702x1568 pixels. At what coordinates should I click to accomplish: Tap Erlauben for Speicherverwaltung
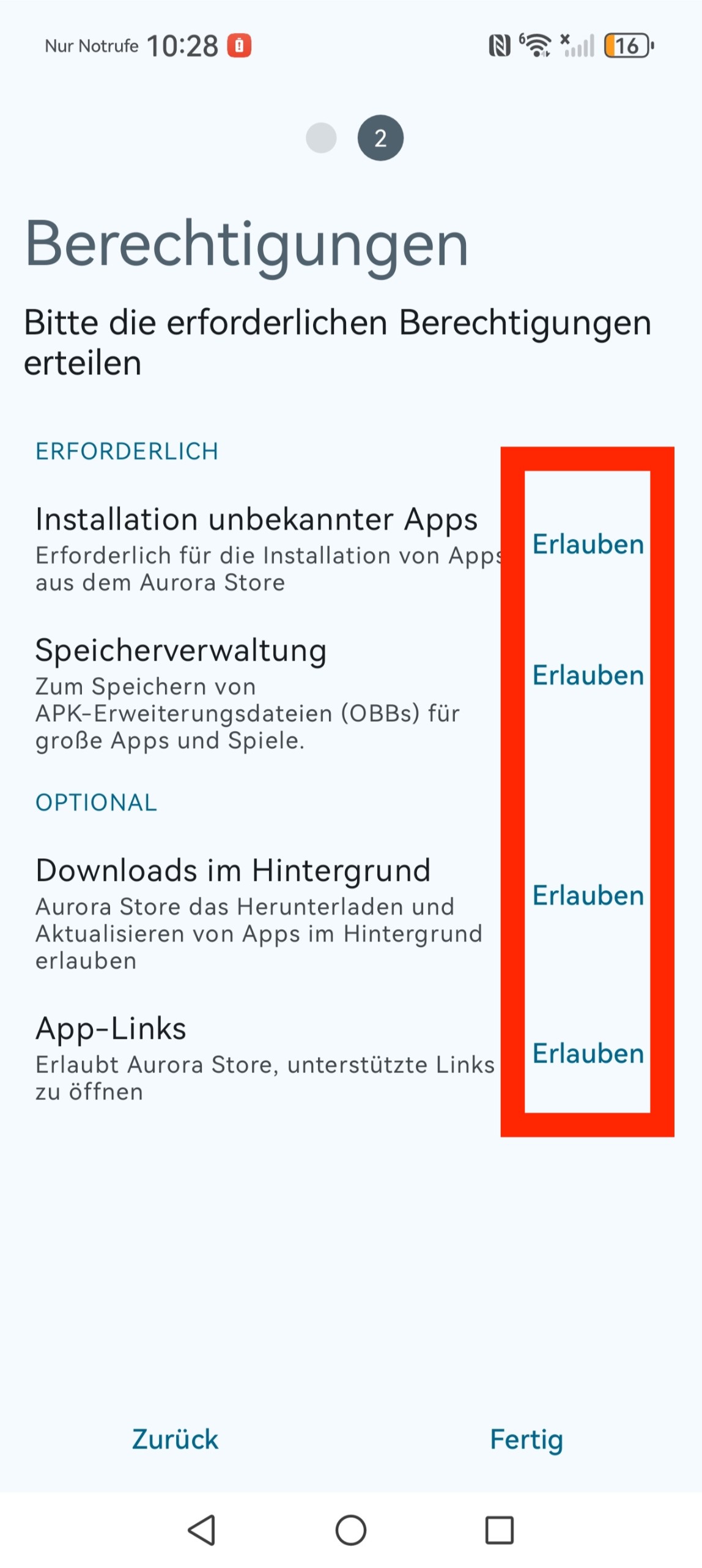click(x=588, y=675)
